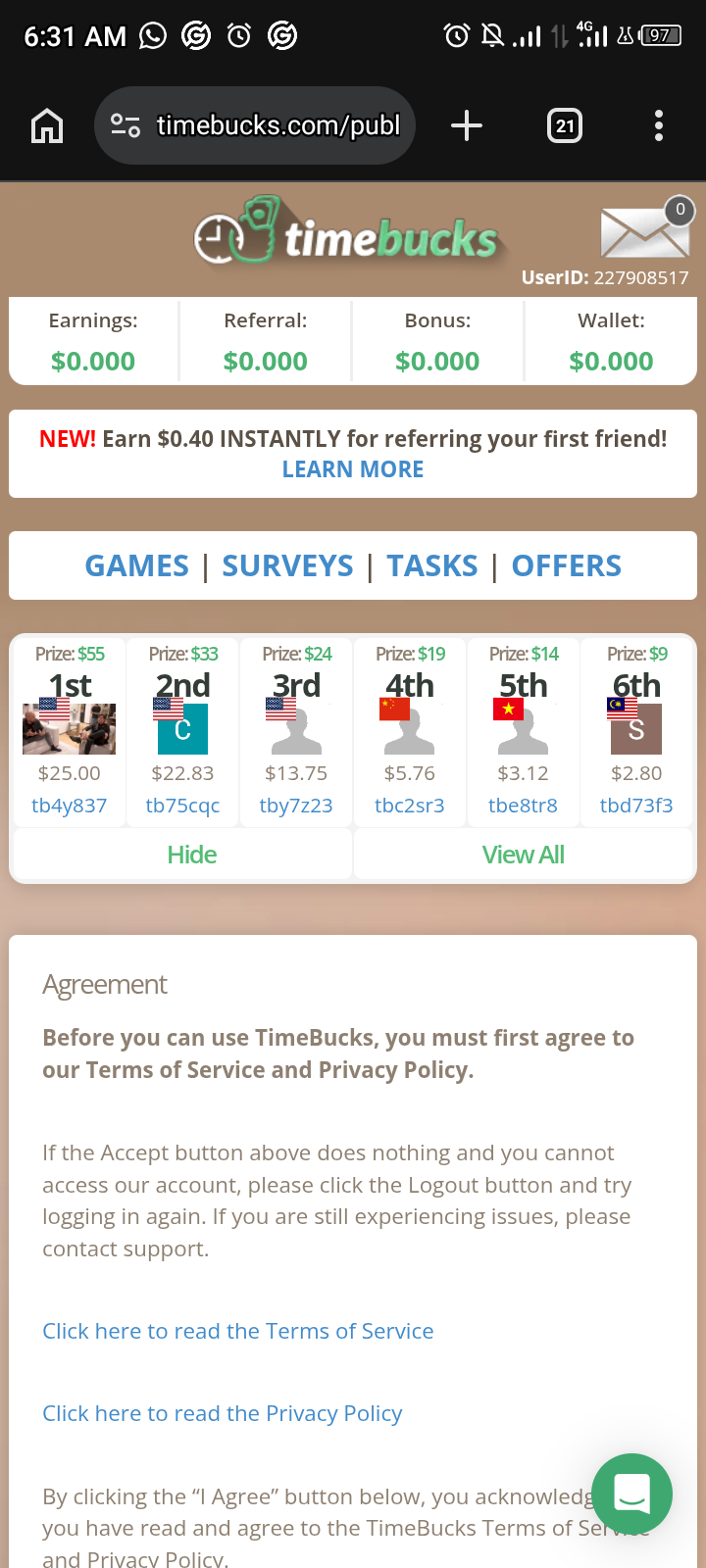The image size is (706, 1568).
Task: Tap the LEARN MORE referral link
Action: click(x=353, y=469)
